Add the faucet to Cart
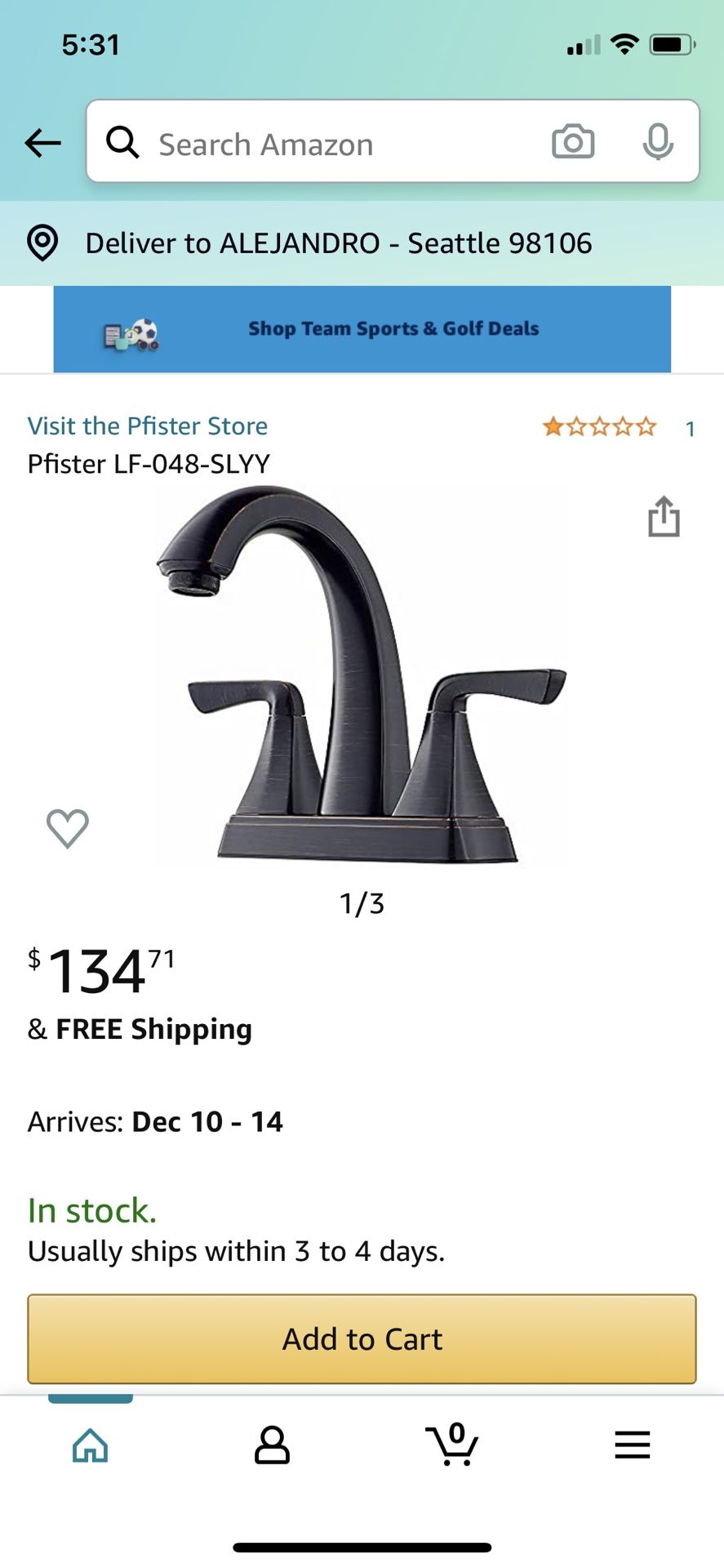This screenshot has width=724, height=1568. pyautogui.click(x=362, y=1339)
